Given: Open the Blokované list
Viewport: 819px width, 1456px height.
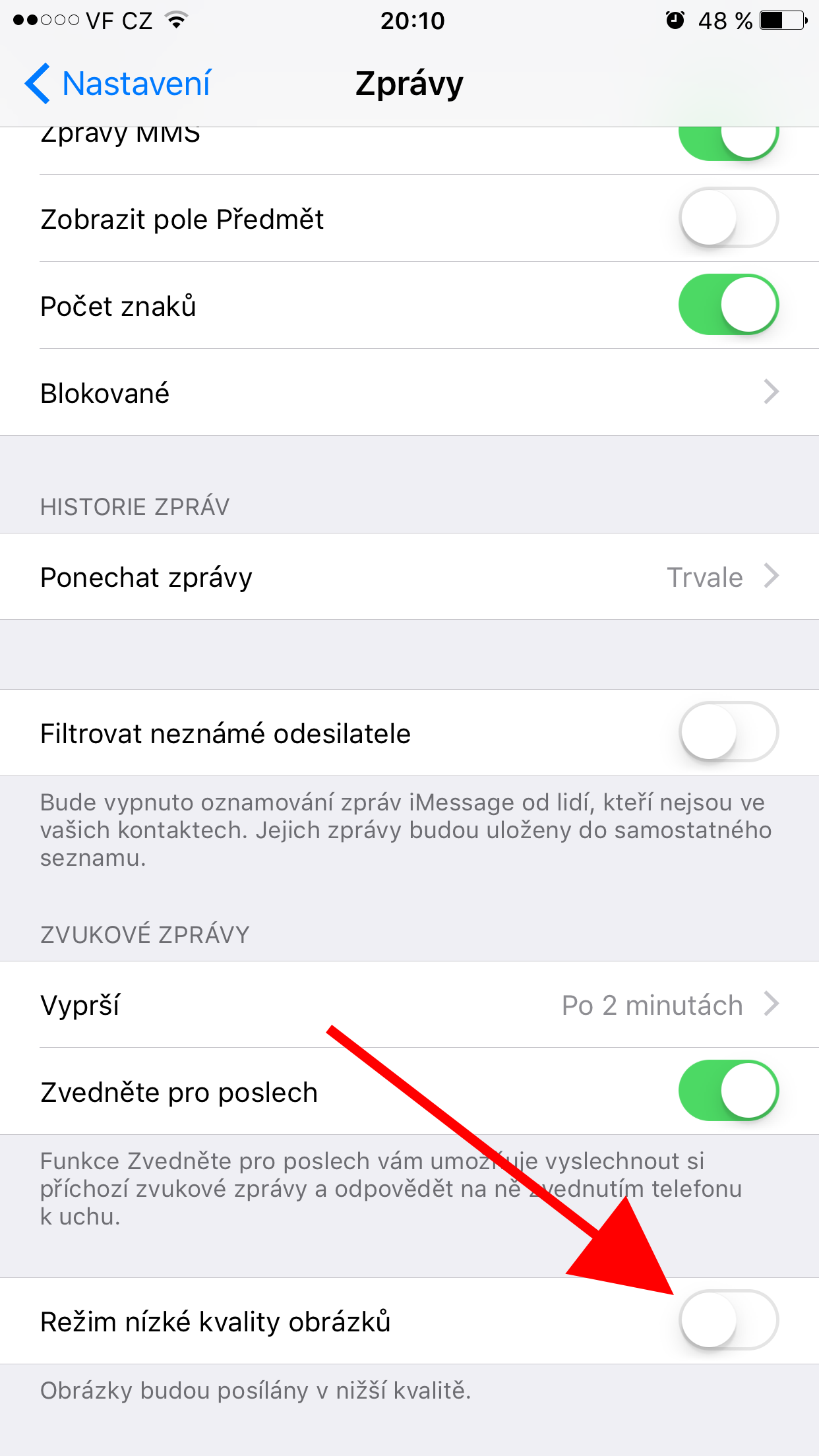Looking at the screenshot, I should coord(409,392).
